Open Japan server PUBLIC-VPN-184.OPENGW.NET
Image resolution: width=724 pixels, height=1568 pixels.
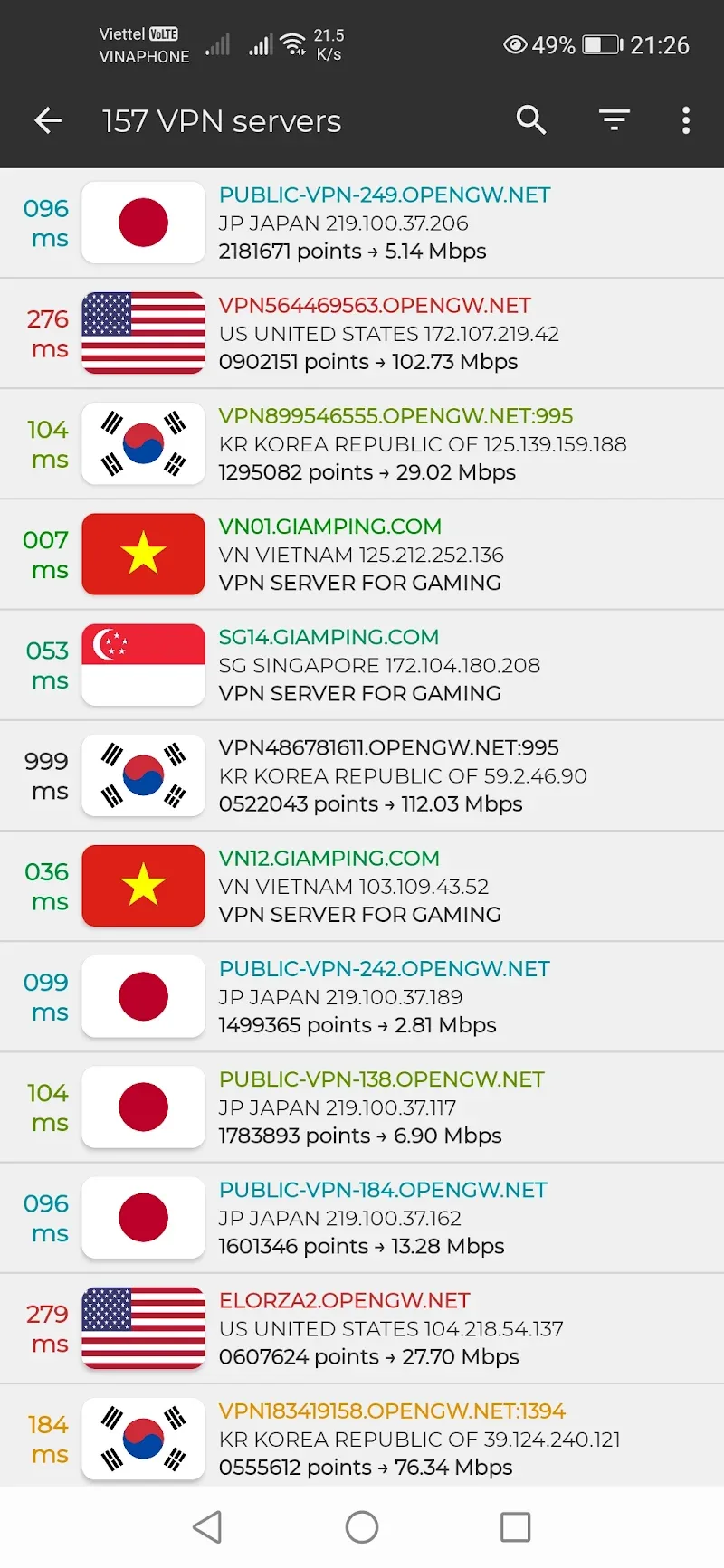coord(362,1217)
